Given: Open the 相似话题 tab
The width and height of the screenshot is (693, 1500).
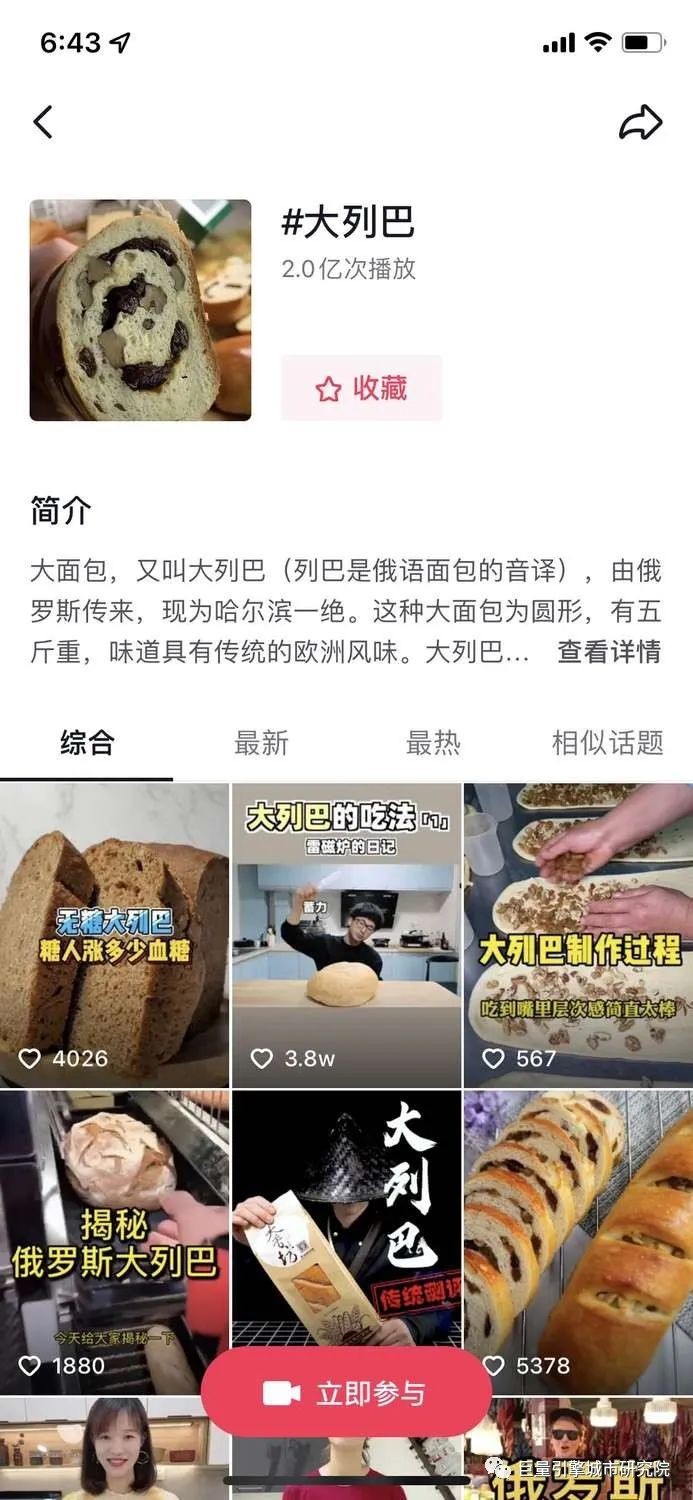Looking at the screenshot, I should (x=607, y=742).
